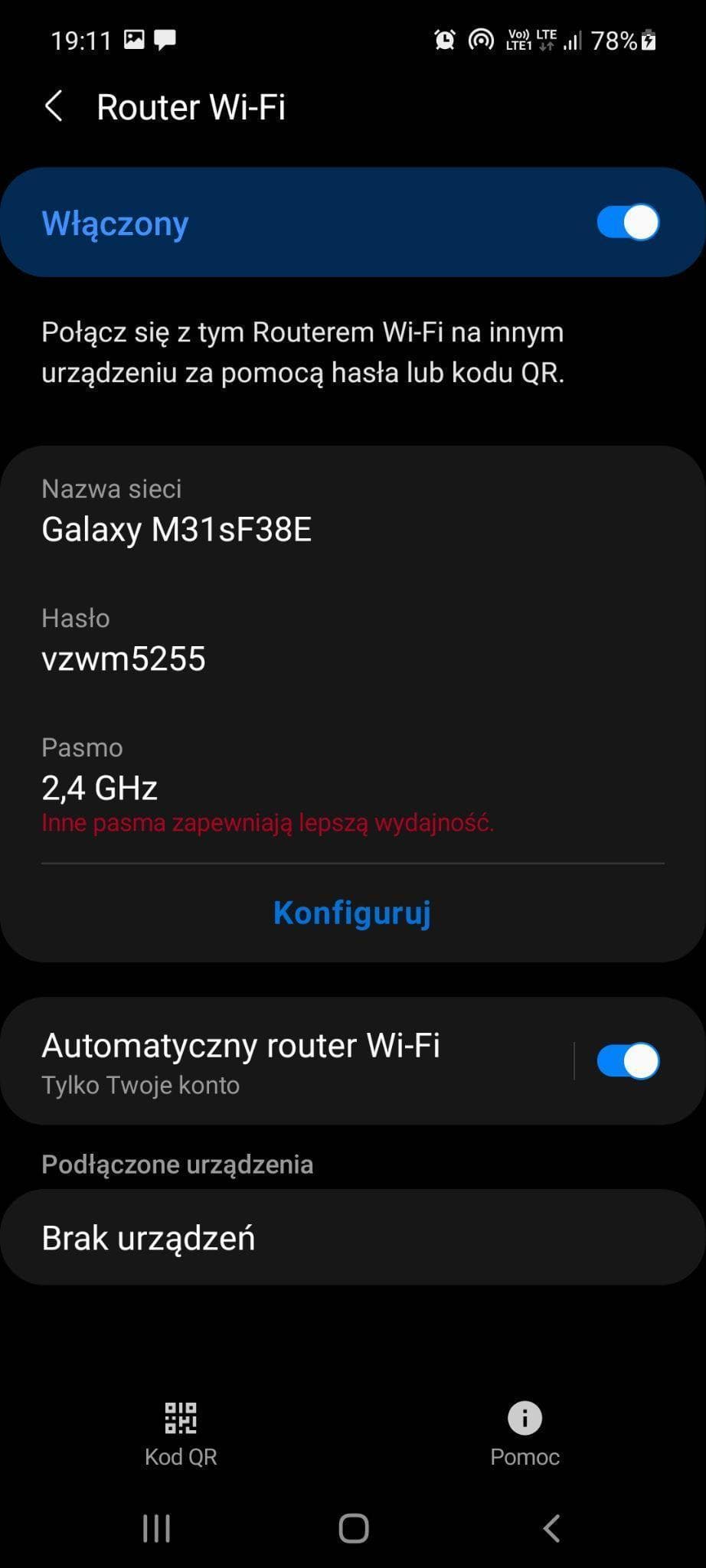The width and height of the screenshot is (706, 1568).
Task: Open Pasmo band selection showing 2,4 GHz
Action: click(100, 786)
